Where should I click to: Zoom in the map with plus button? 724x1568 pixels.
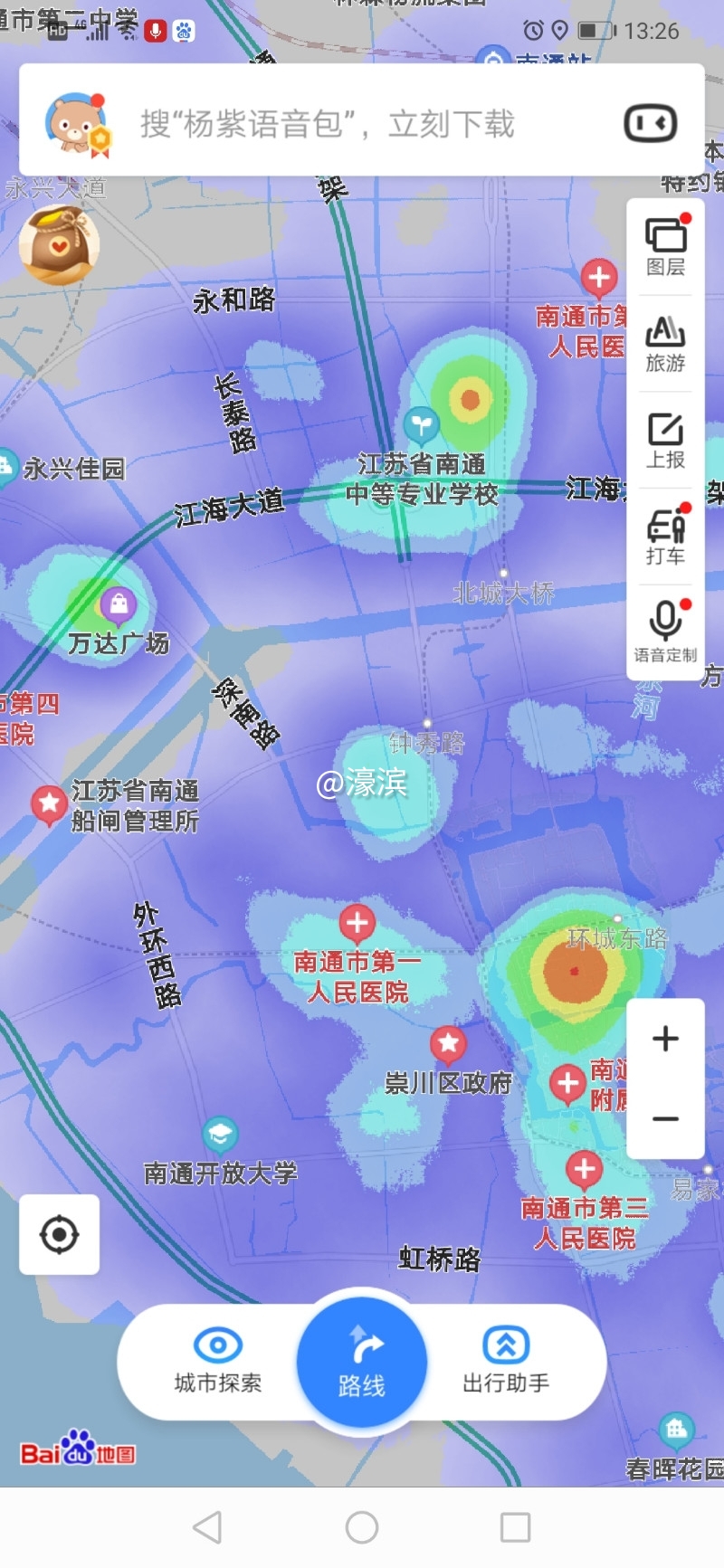[665, 1039]
